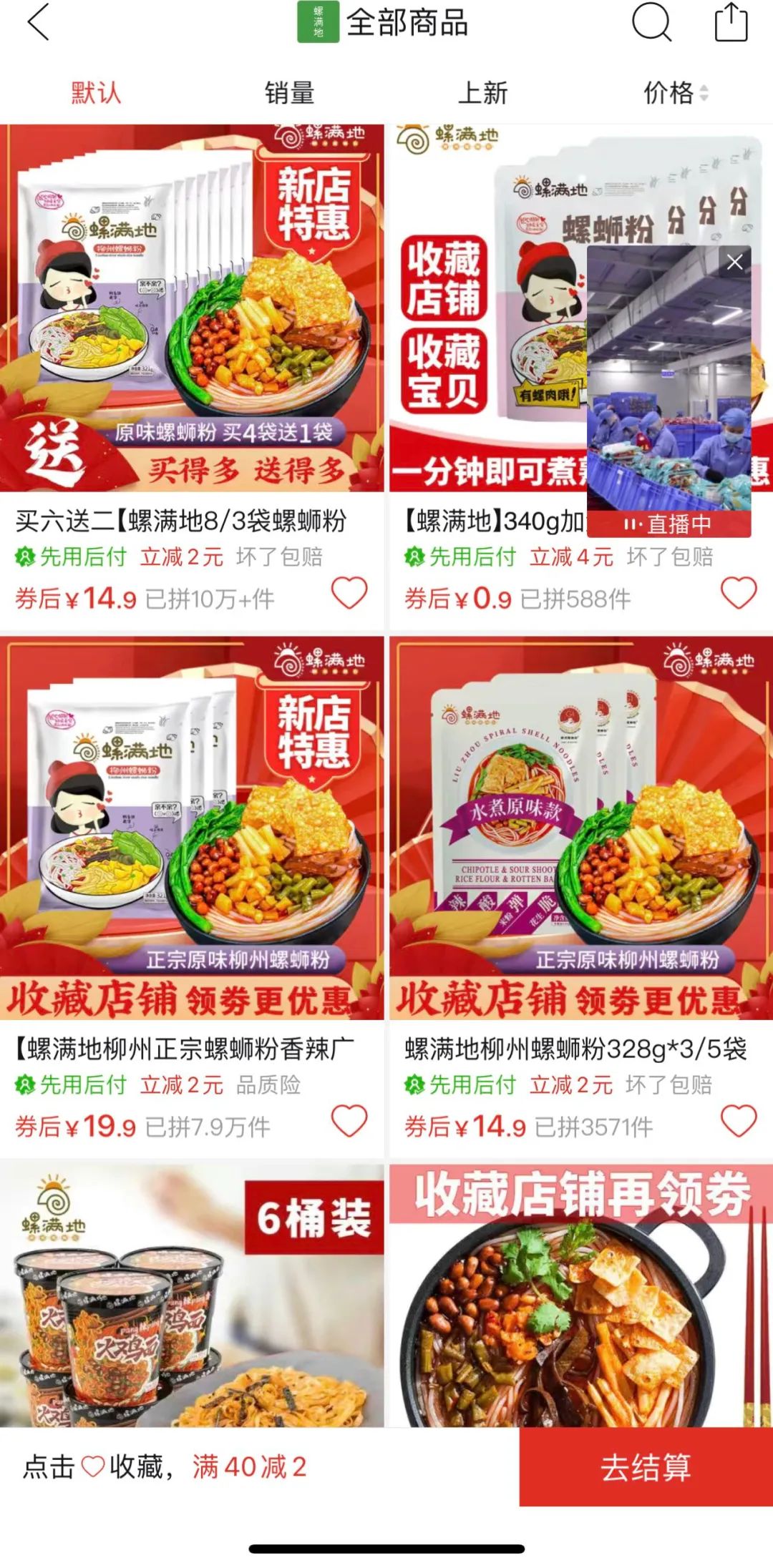Sort products by 销量
The image size is (773, 1568).
click(x=289, y=93)
